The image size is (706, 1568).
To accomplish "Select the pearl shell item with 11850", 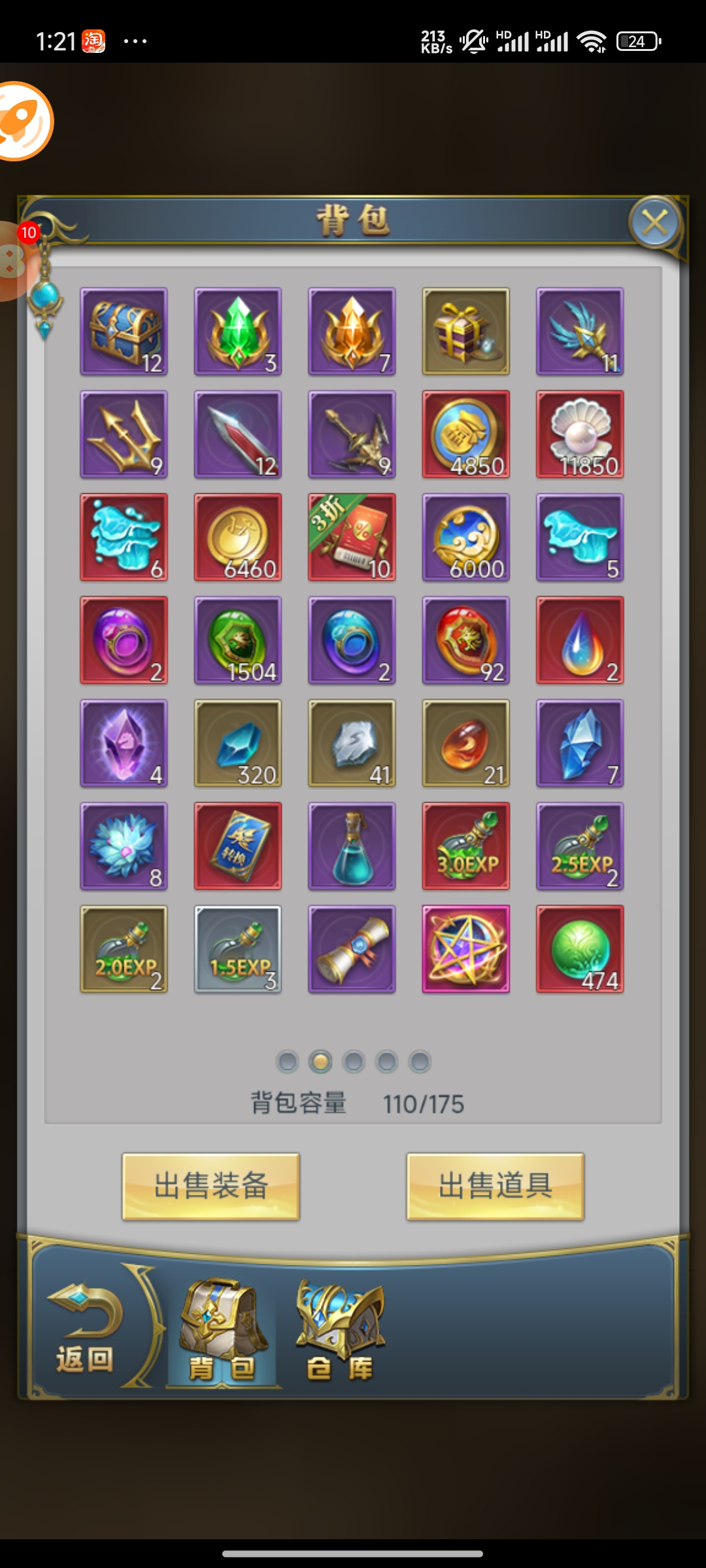I will pos(580,434).
